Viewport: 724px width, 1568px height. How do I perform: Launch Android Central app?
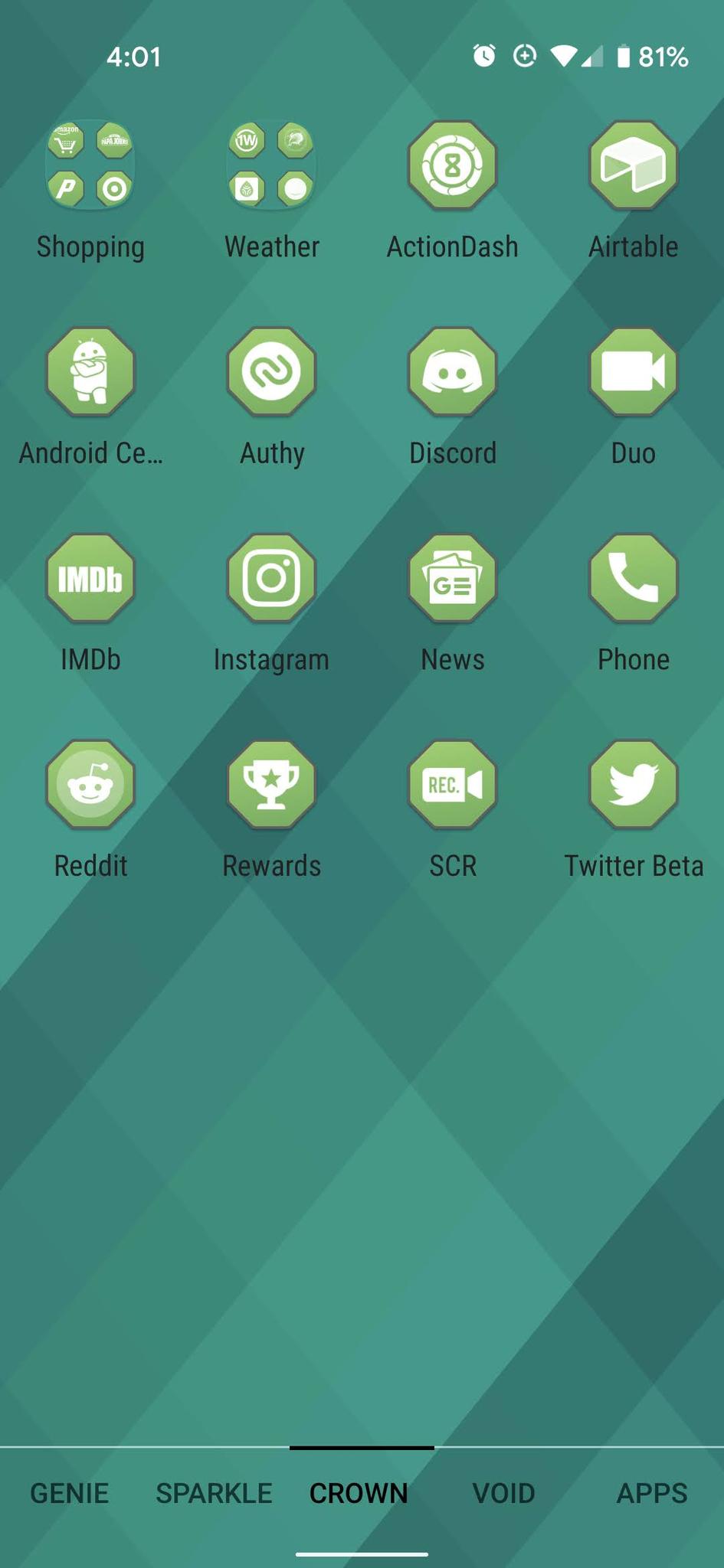coord(90,371)
